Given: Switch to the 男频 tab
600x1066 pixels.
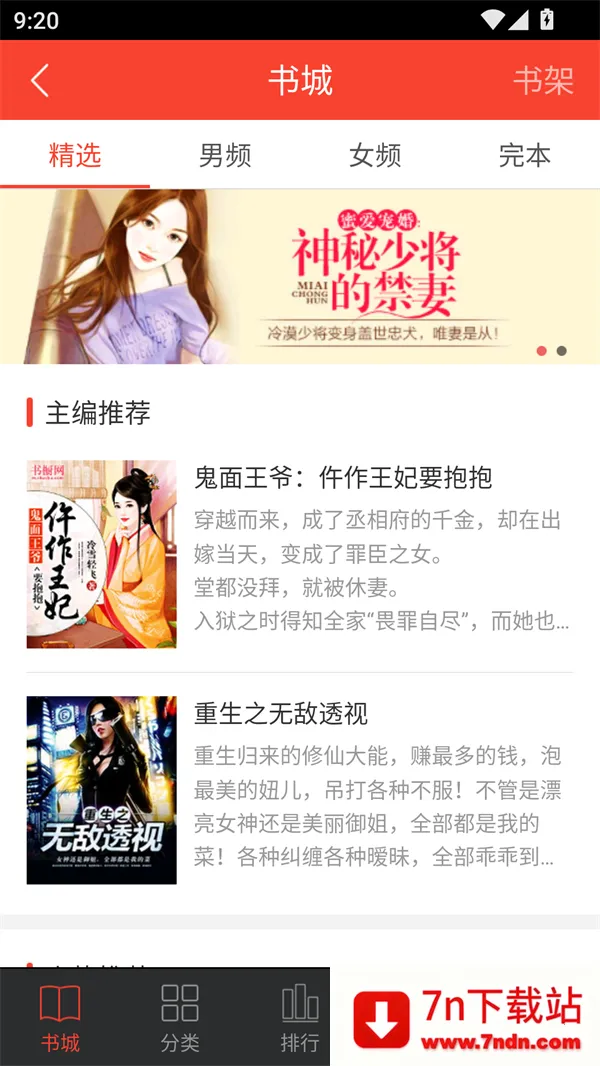Looking at the screenshot, I should 225,156.
